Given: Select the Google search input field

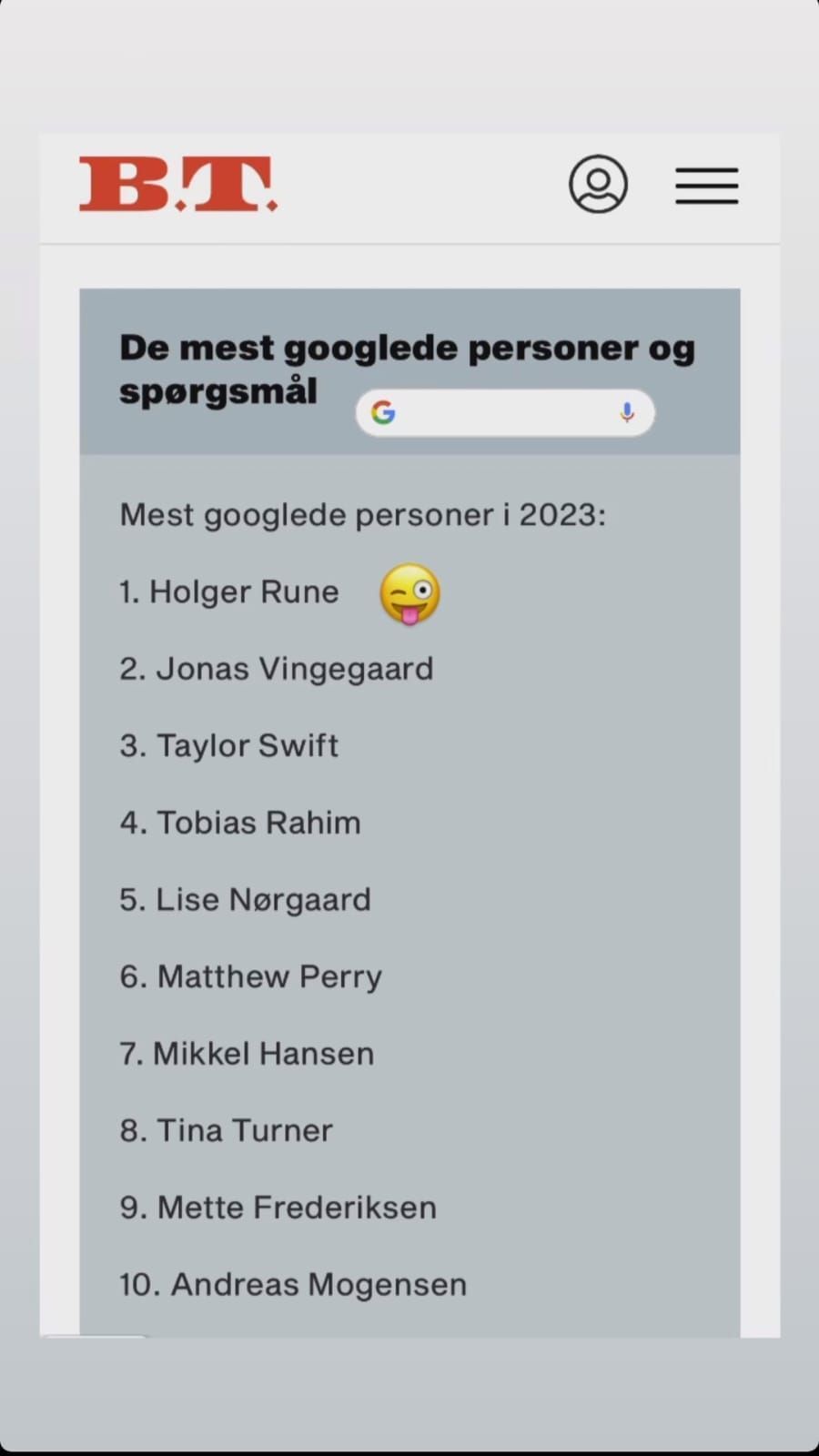Looking at the screenshot, I should (x=505, y=411).
